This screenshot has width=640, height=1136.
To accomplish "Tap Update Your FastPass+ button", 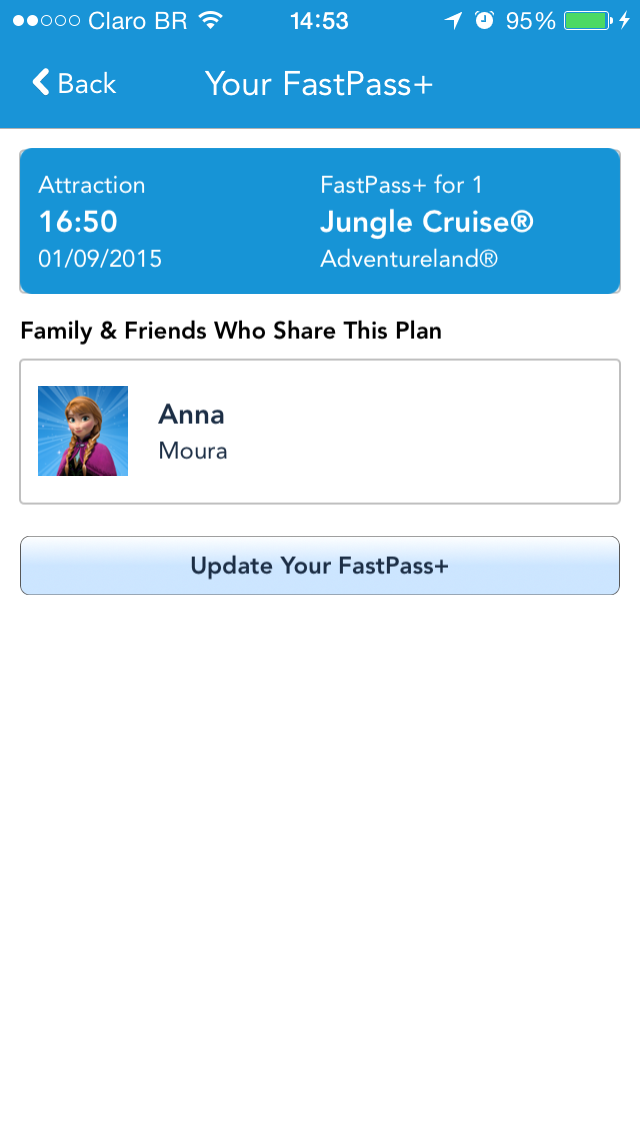I will pyautogui.click(x=320, y=565).
